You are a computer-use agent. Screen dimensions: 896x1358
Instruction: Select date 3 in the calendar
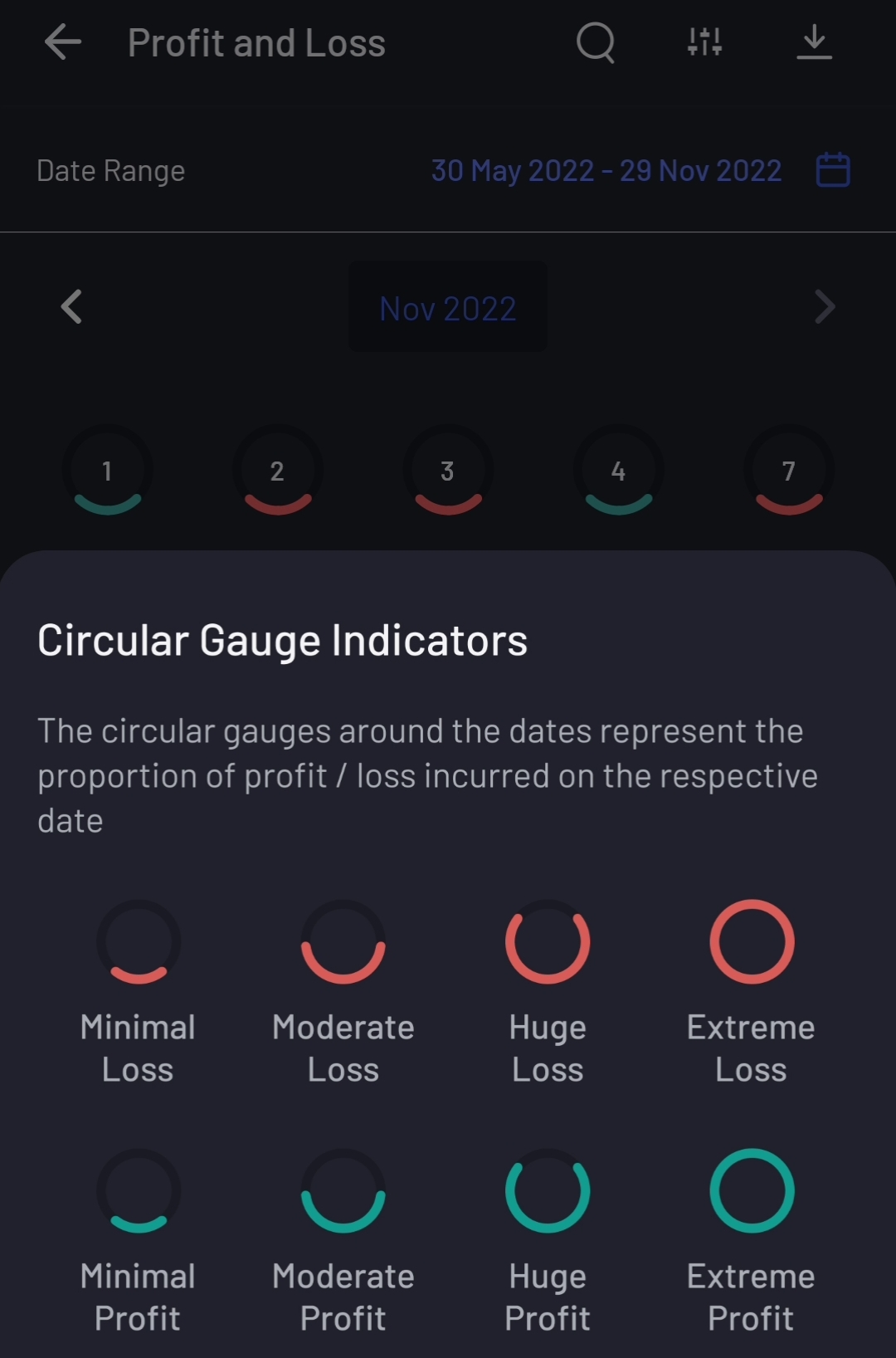(448, 471)
